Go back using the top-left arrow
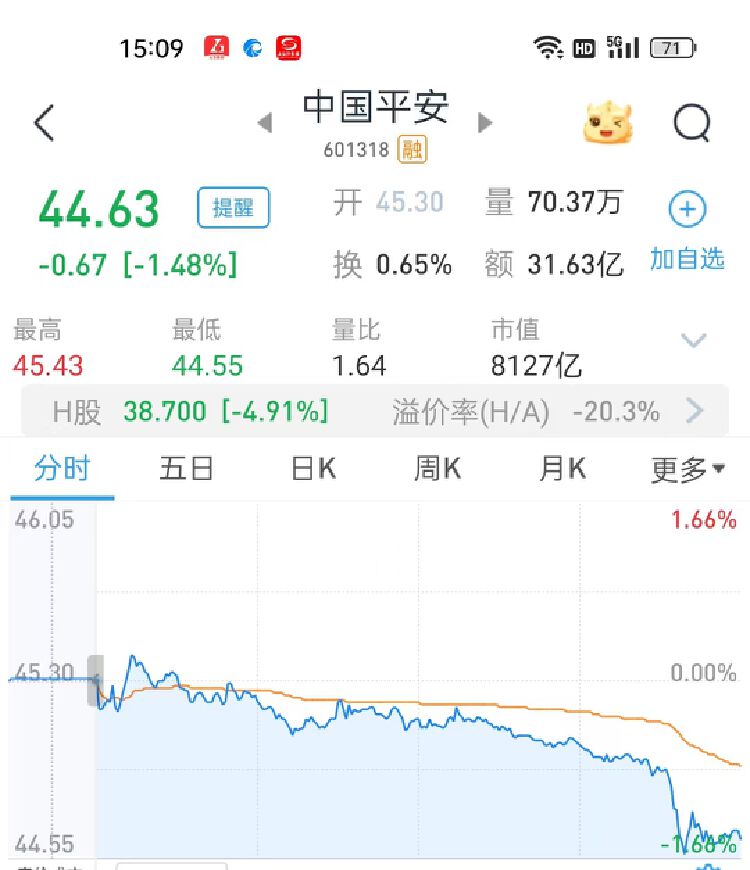 pyautogui.click(x=44, y=123)
